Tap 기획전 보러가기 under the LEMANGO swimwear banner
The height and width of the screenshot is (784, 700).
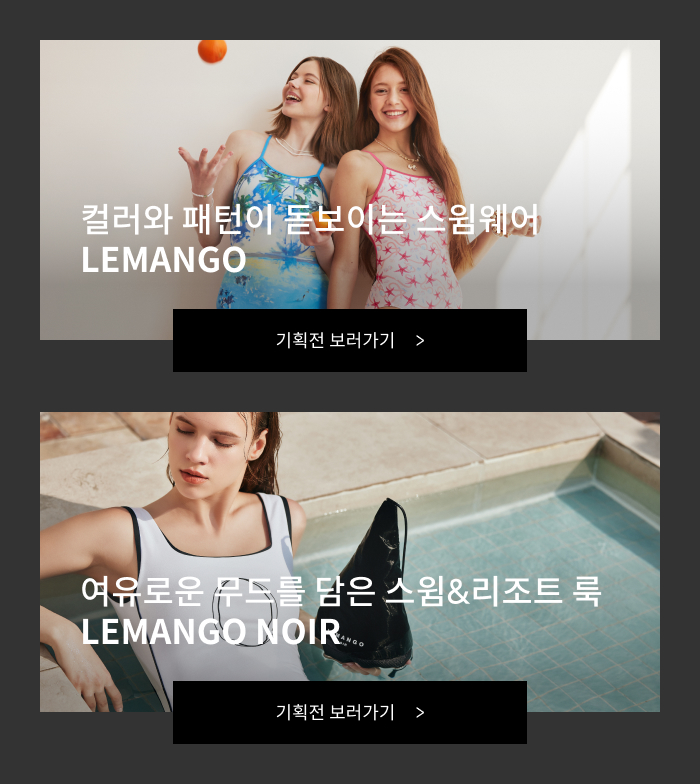click(x=349, y=340)
